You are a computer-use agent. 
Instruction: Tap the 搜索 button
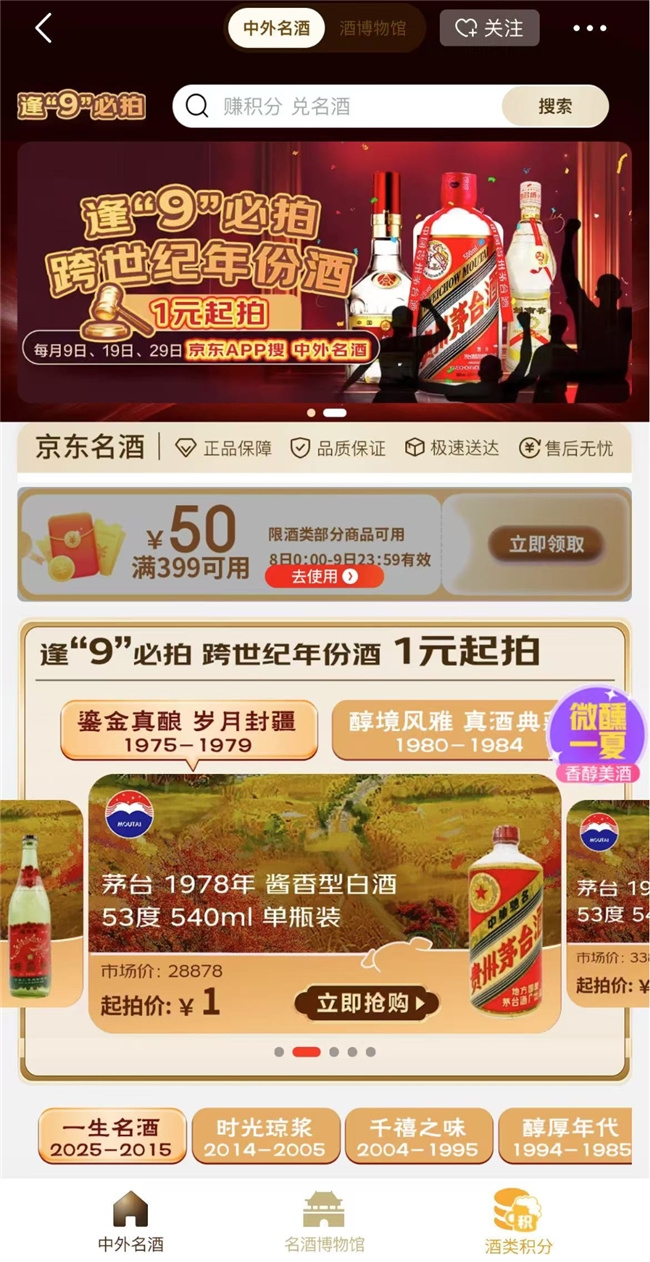555,106
